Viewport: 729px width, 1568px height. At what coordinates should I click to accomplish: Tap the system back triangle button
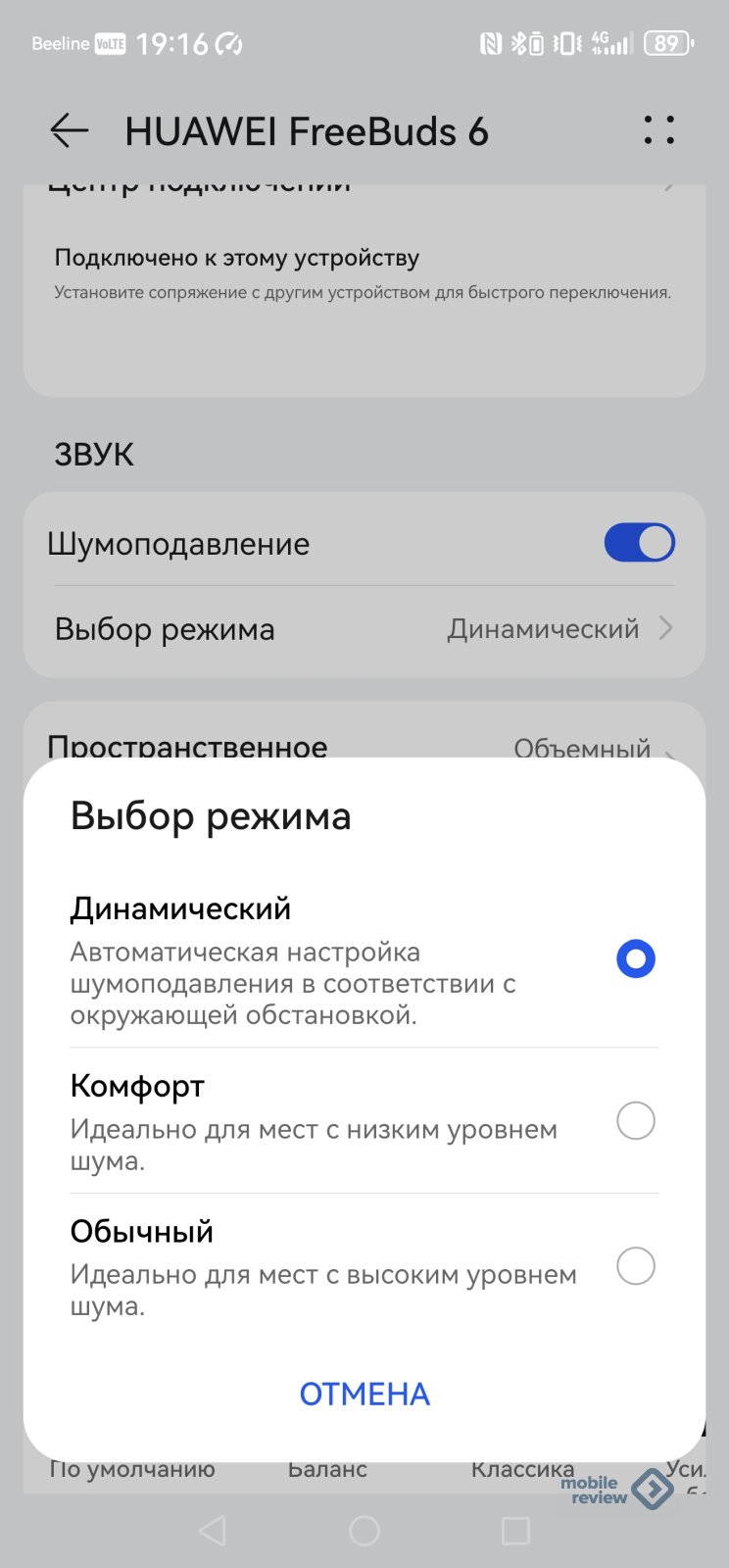[213, 1531]
